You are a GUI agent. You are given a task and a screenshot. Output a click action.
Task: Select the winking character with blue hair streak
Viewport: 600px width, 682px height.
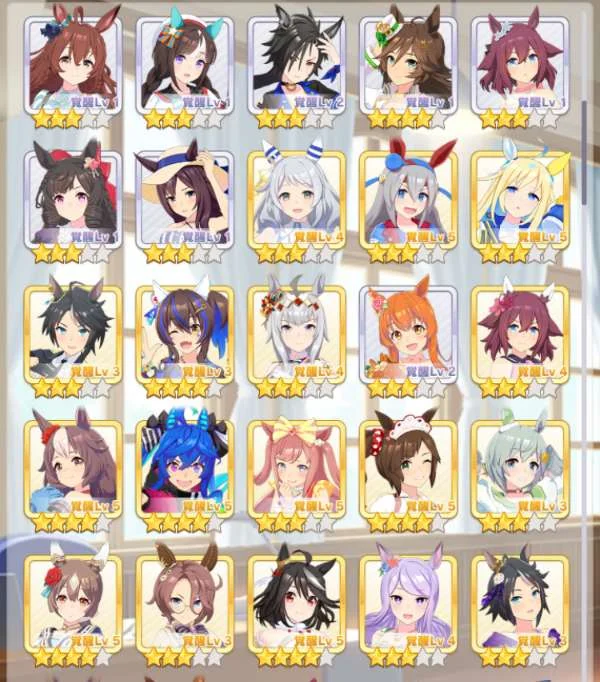[x=184, y=336]
